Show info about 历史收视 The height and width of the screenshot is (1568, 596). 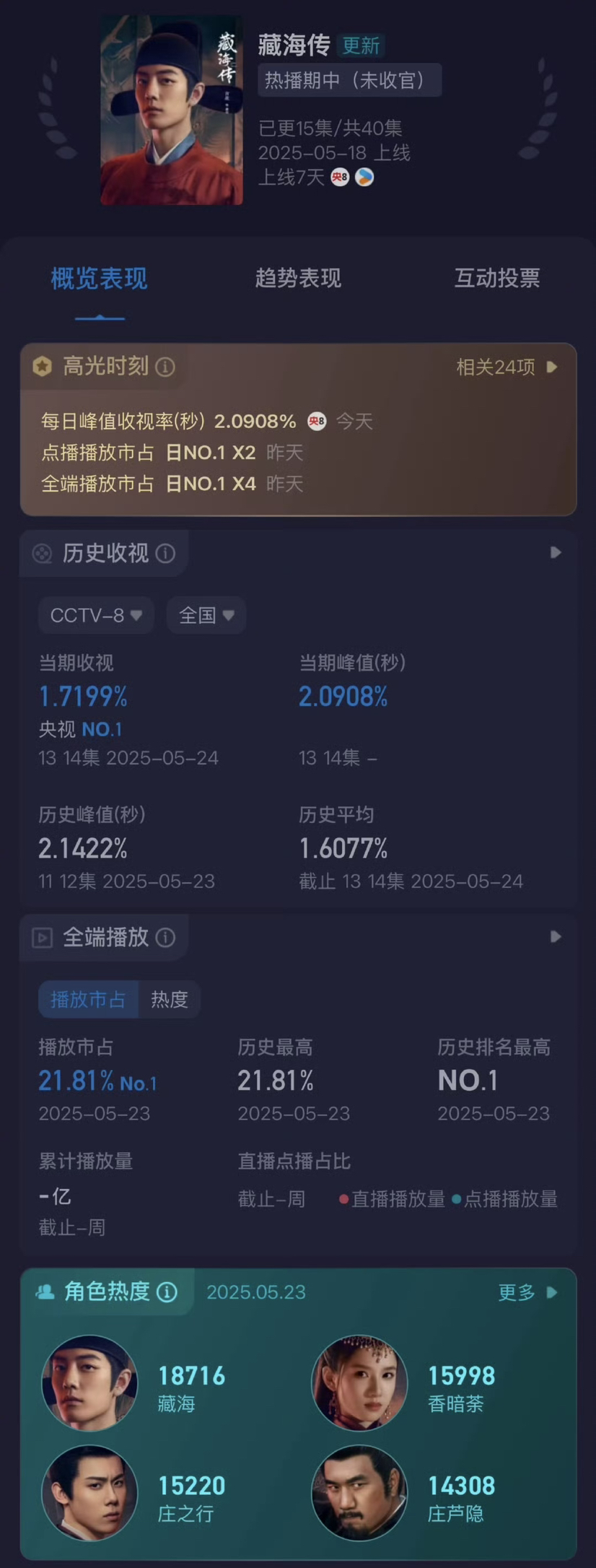165,554
